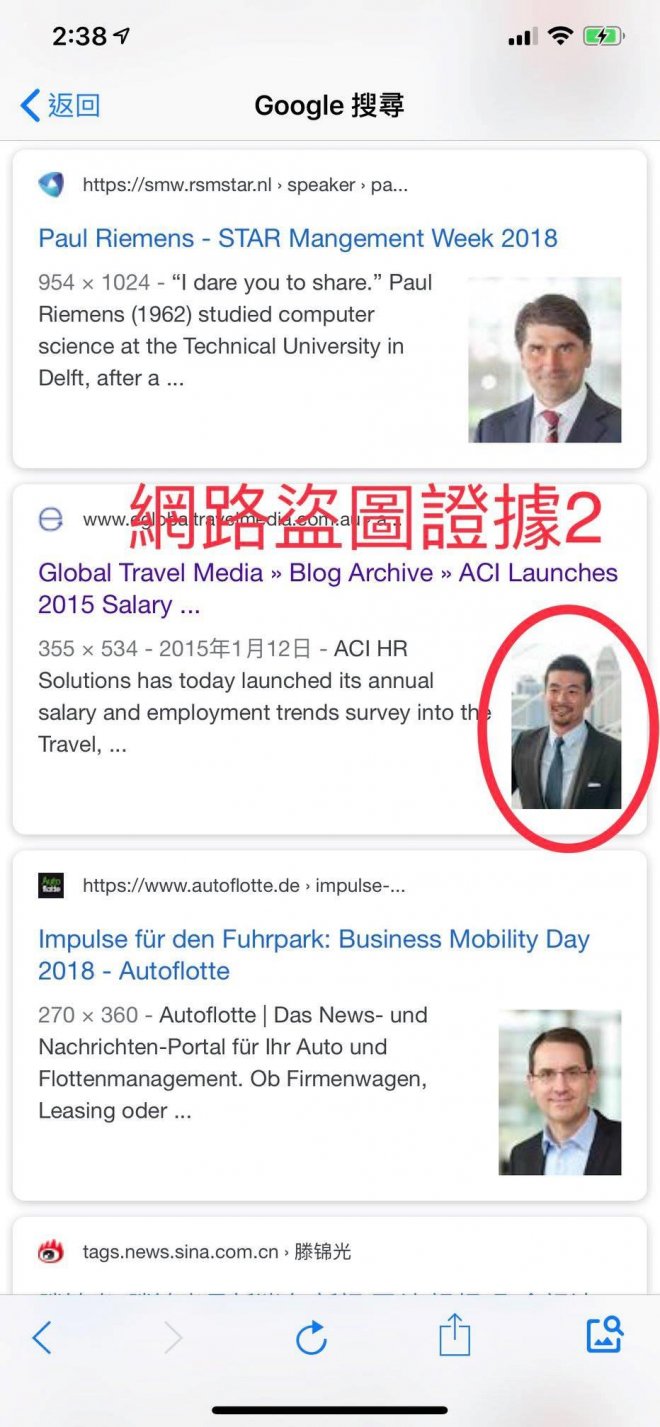
Task: View the Autoflotte result thumbnail image
Action: tap(559, 1092)
